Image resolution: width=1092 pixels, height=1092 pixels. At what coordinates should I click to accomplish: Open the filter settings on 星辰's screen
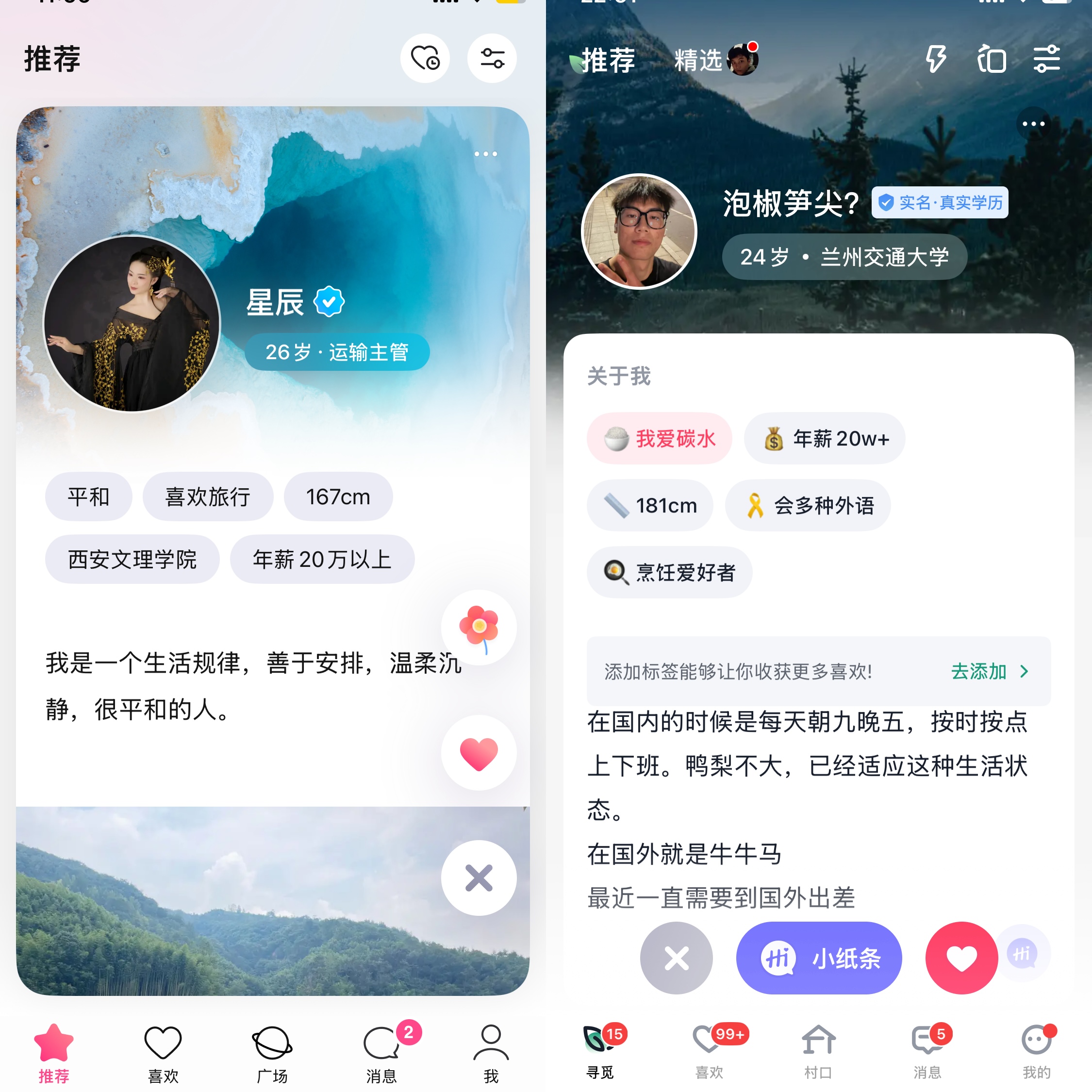click(x=492, y=58)
